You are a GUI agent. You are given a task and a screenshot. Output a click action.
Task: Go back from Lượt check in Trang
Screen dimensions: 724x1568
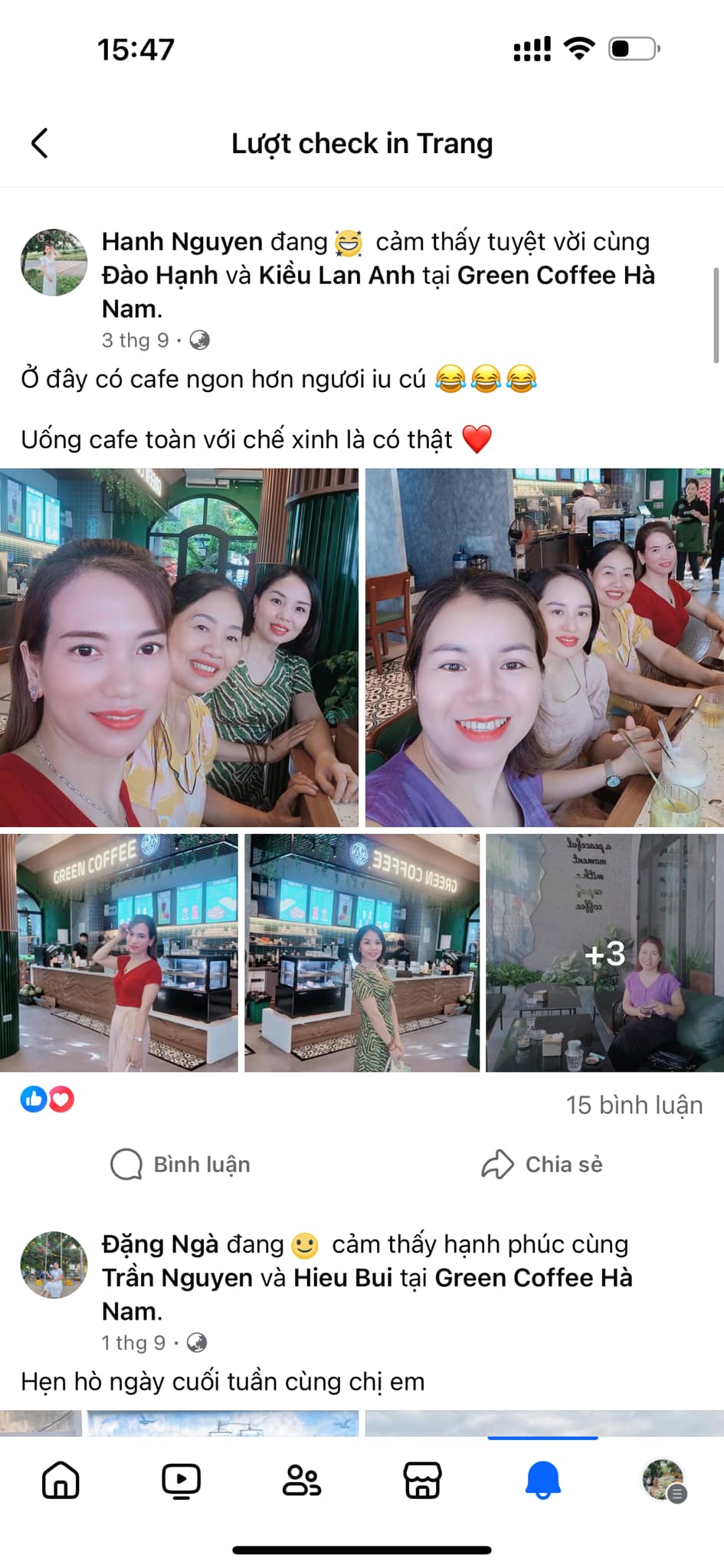[40, 143]
